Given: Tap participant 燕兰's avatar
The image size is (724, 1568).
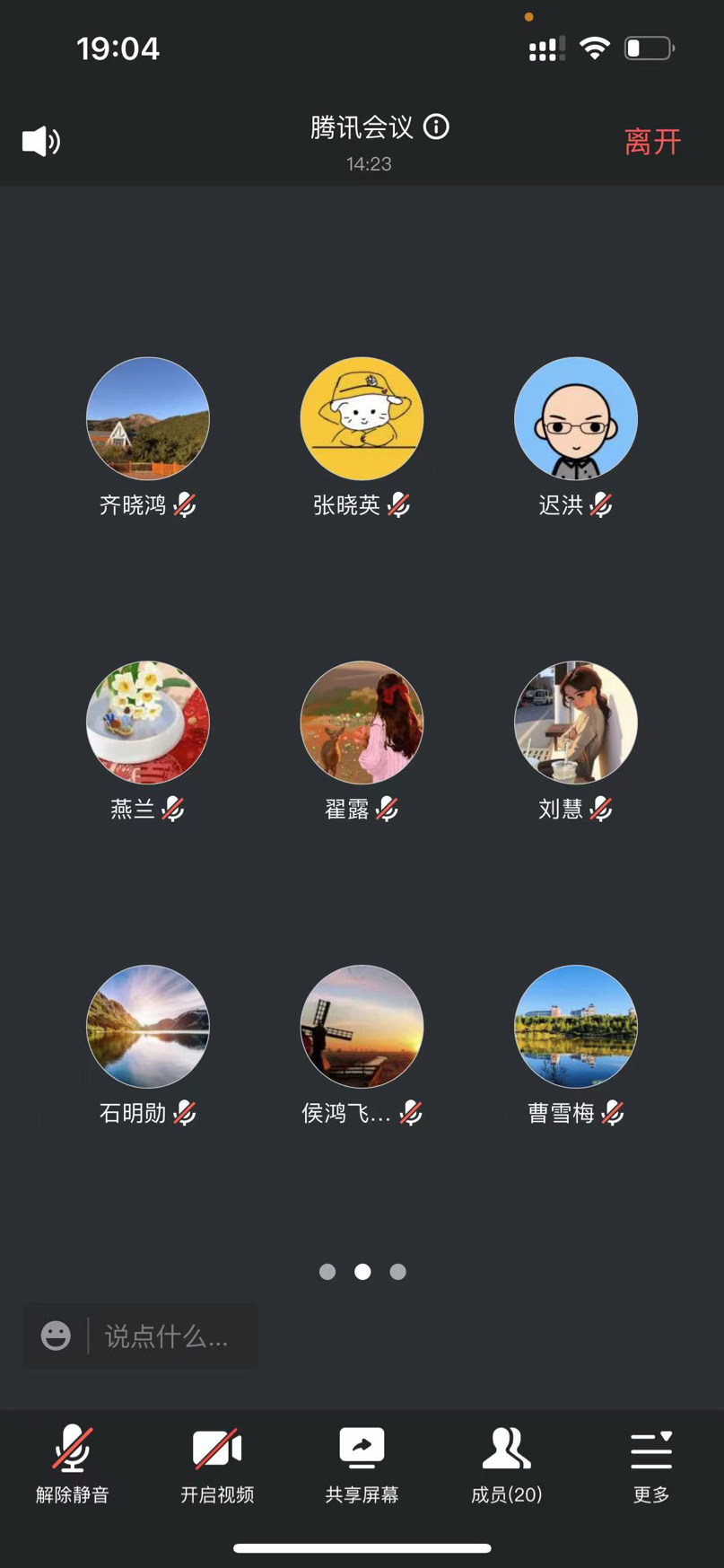Looking at the screenshot, I should coord(148,723).
